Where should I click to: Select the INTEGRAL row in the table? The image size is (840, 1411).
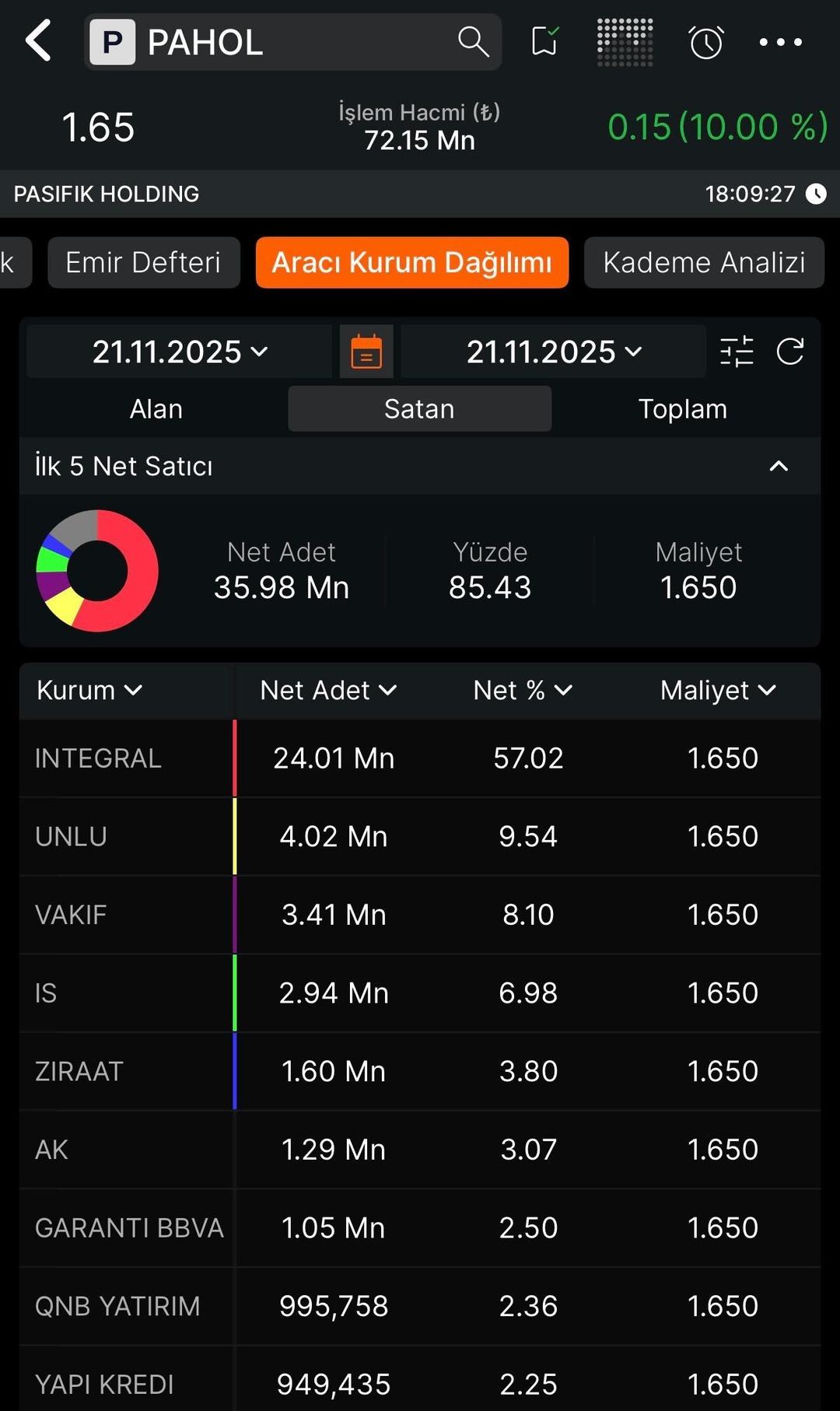(420, 757)
